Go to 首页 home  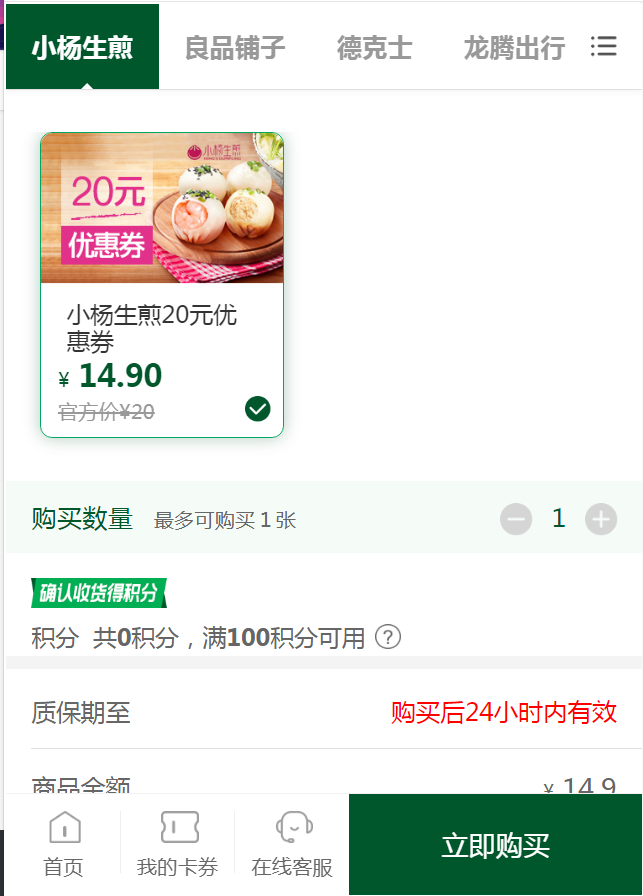click(x=63, y=845)
